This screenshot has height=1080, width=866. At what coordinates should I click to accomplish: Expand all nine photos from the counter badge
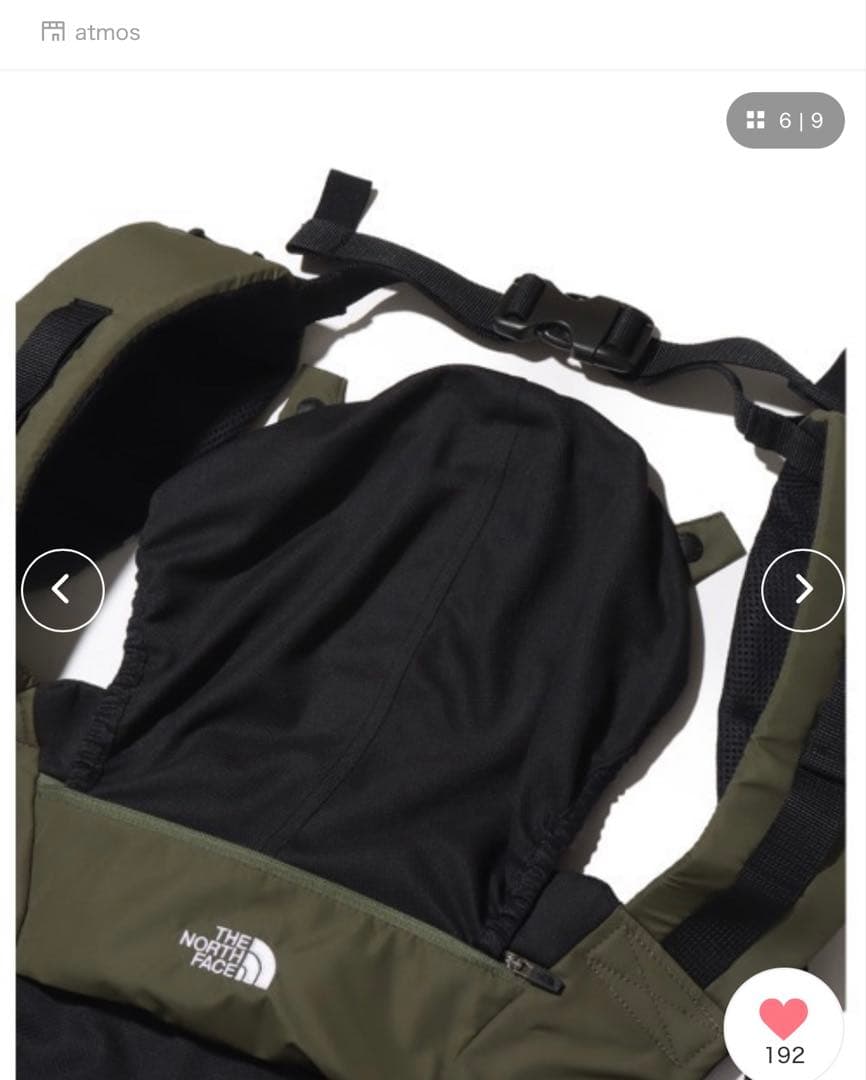pyautogui.click(x=785, y=120)
